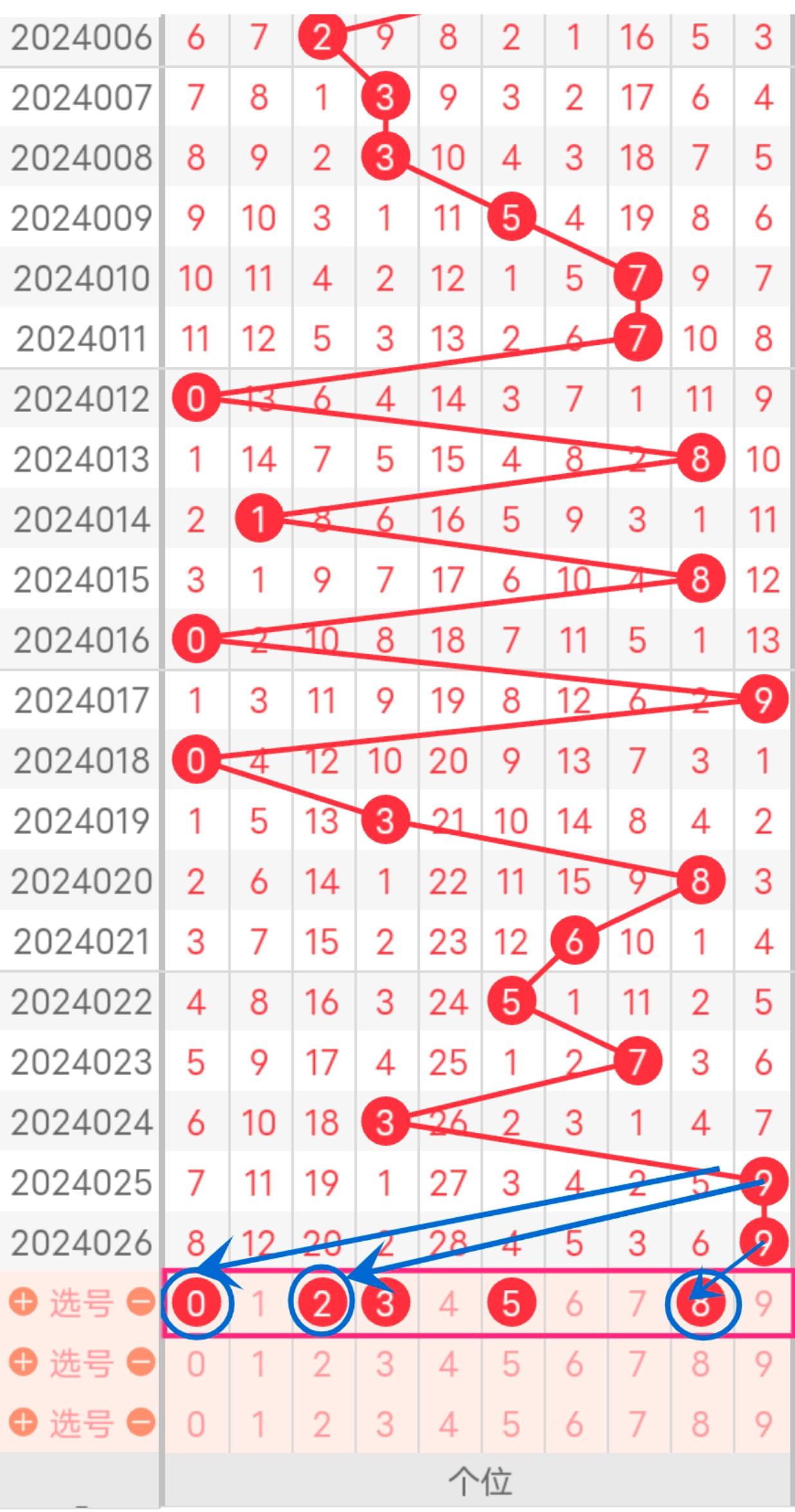
Task: Tap the minus icon of the bottom 选号 row
Action: tap(140, 1422)
